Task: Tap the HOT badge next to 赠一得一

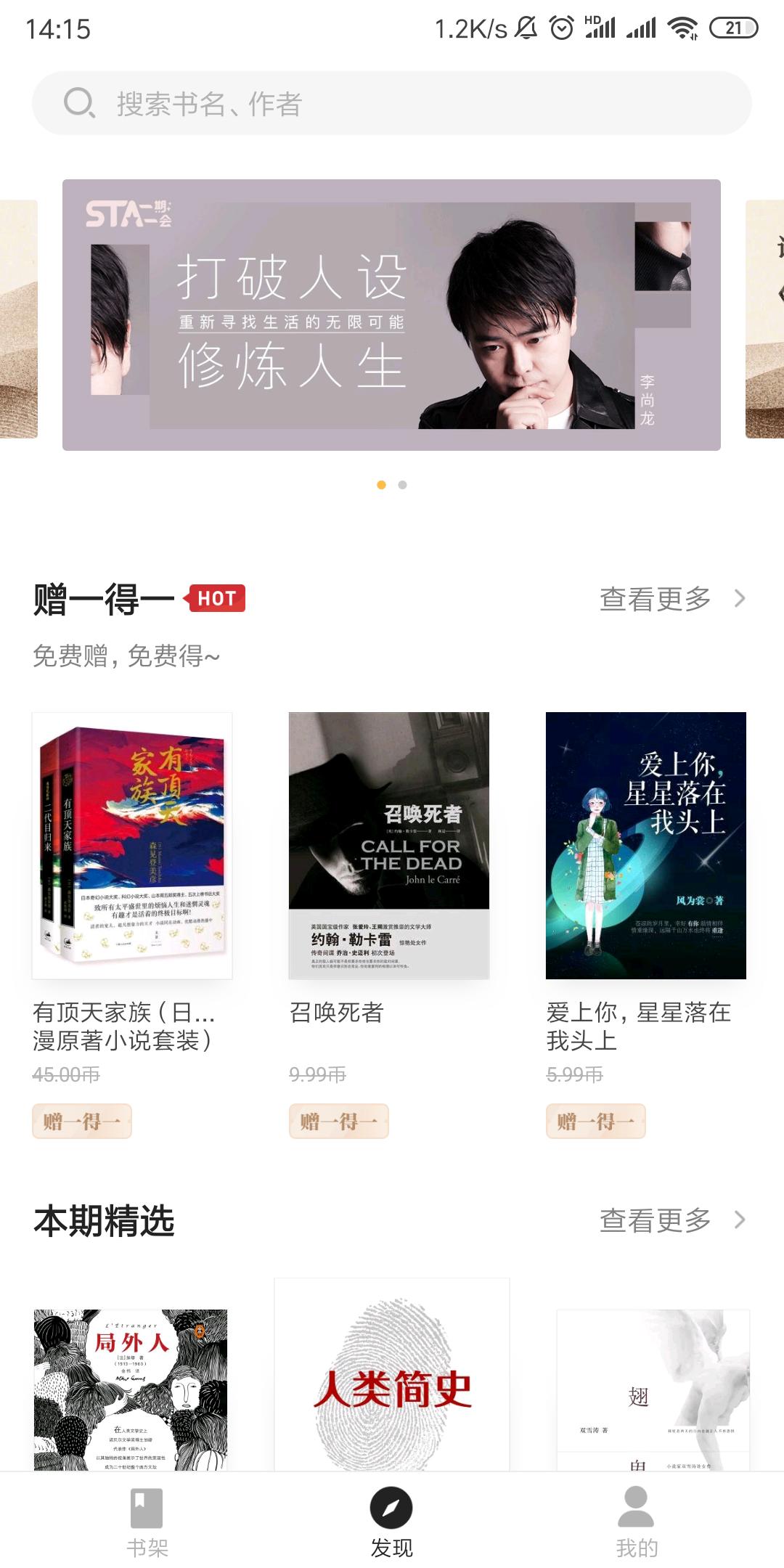Action: (216, 599)
